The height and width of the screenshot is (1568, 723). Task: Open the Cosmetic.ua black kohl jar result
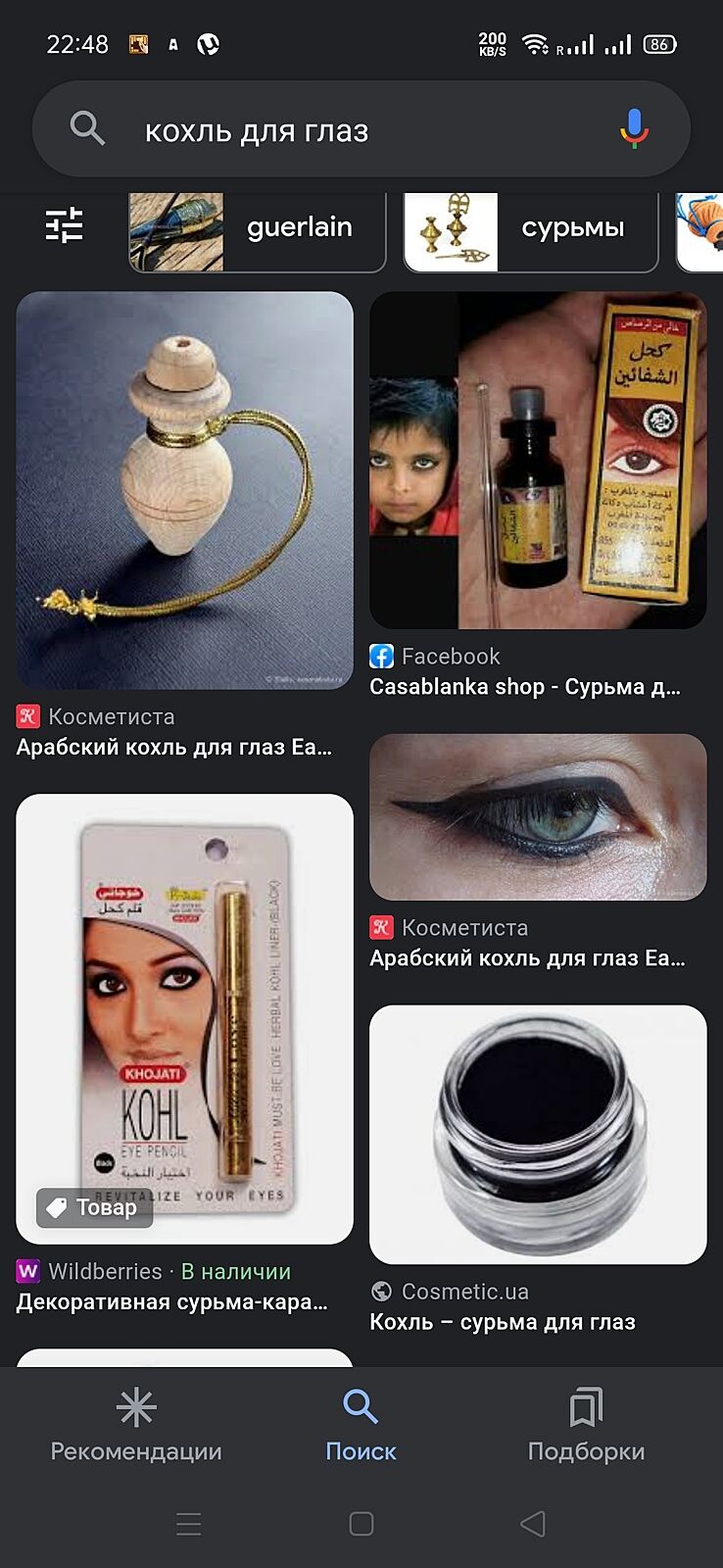[538, 1134]
